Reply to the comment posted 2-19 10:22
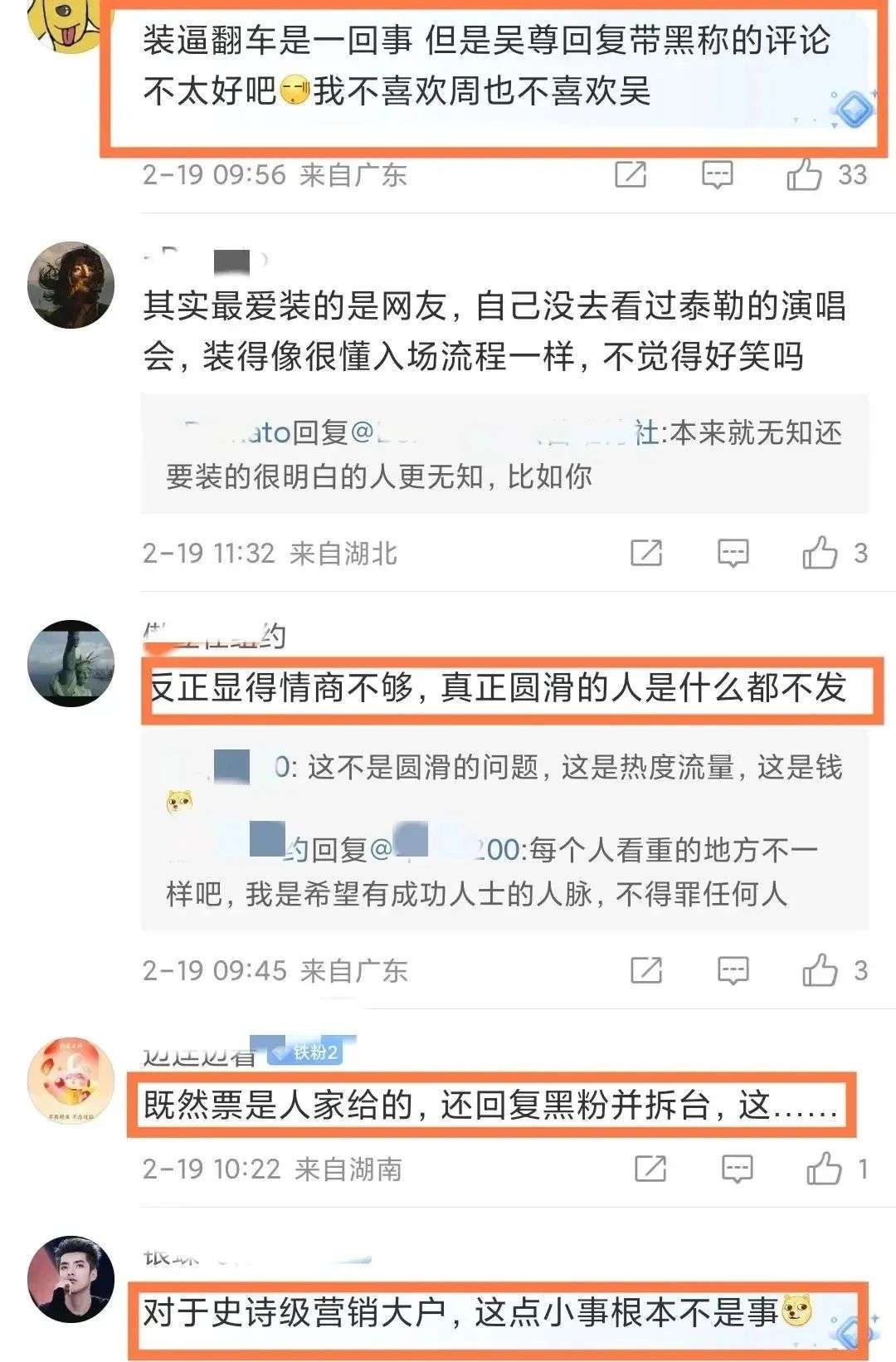This screenshot has height=1362, width=896. point(737,1169)
